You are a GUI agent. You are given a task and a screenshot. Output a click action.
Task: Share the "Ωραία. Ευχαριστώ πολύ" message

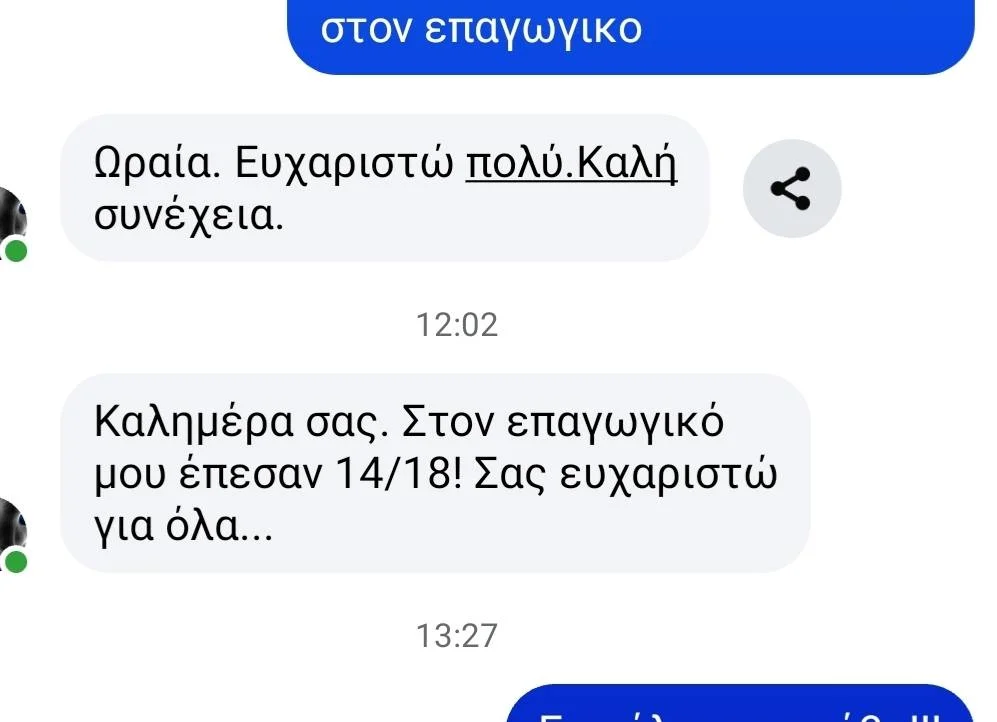click(792, 189)
